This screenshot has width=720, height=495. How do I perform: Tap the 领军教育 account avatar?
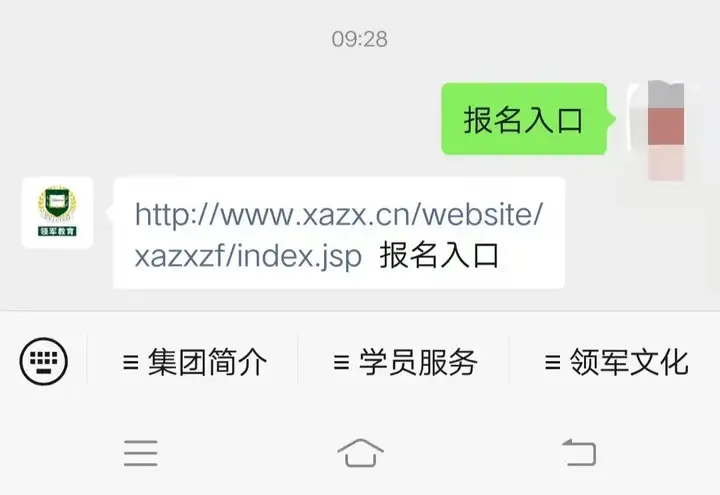57,213
